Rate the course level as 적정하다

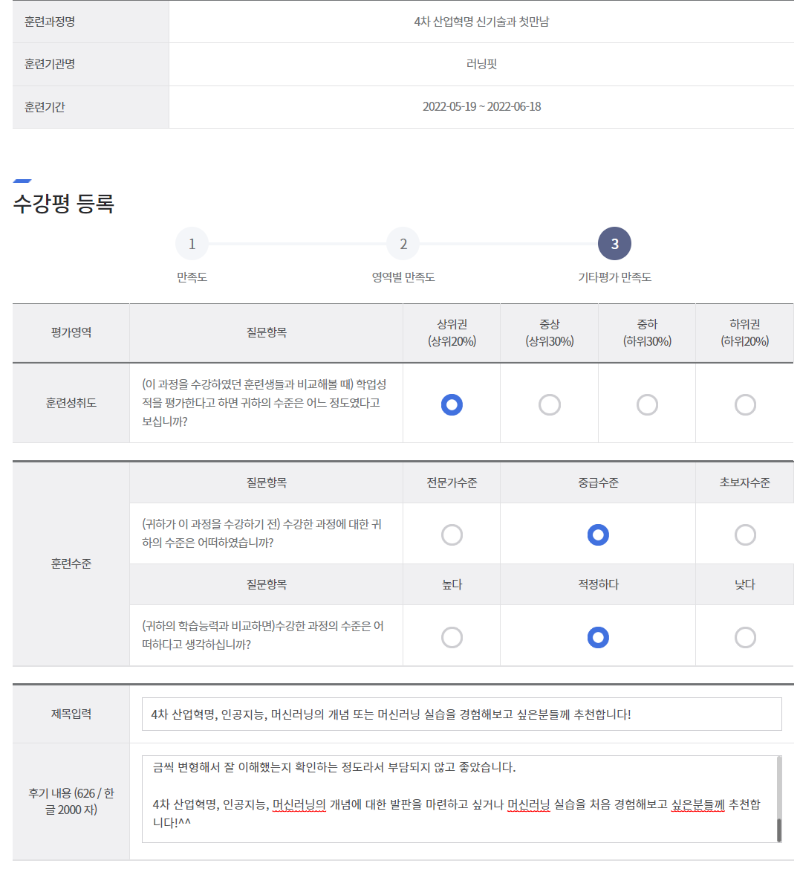click(598, 637)
